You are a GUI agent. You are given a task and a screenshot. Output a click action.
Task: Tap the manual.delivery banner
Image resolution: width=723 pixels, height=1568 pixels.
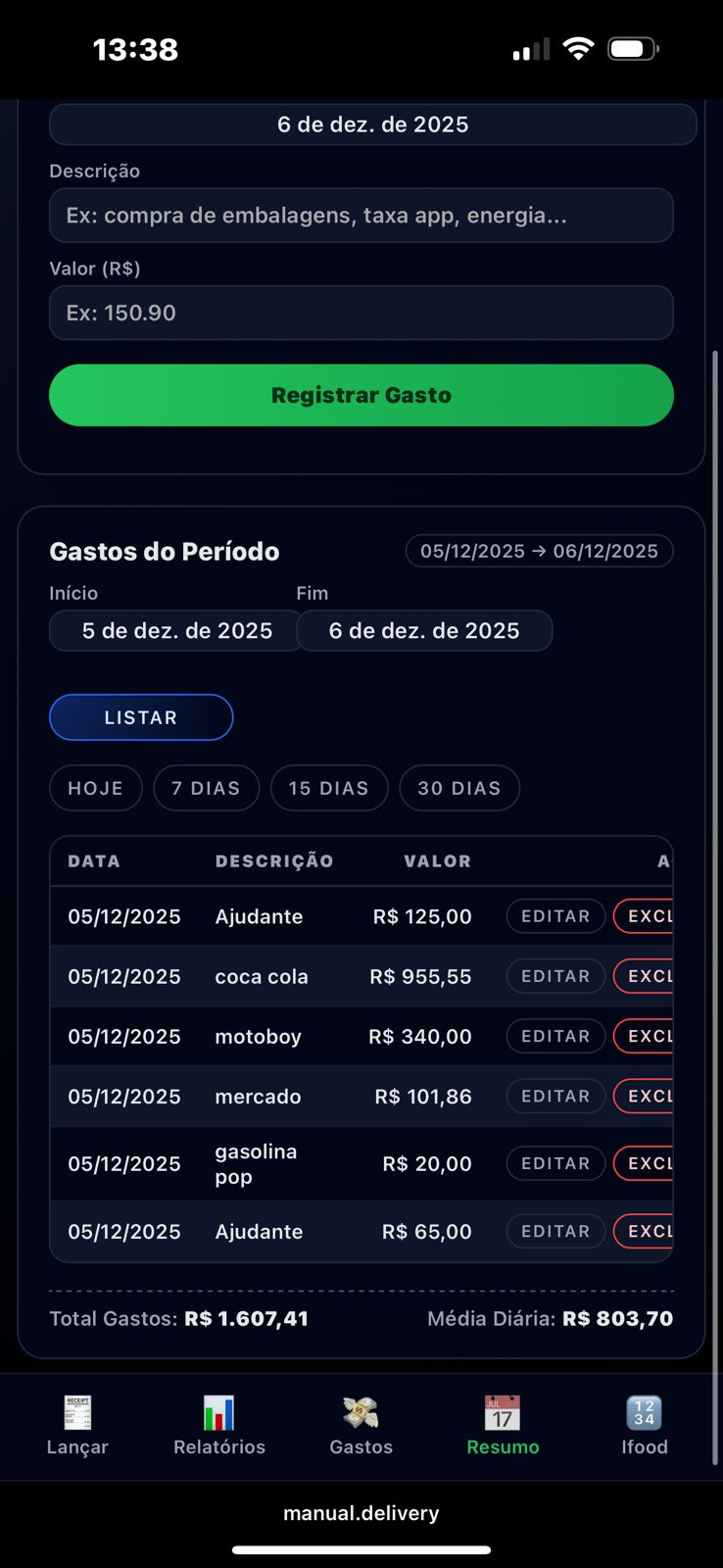(x=361, y=1512)
